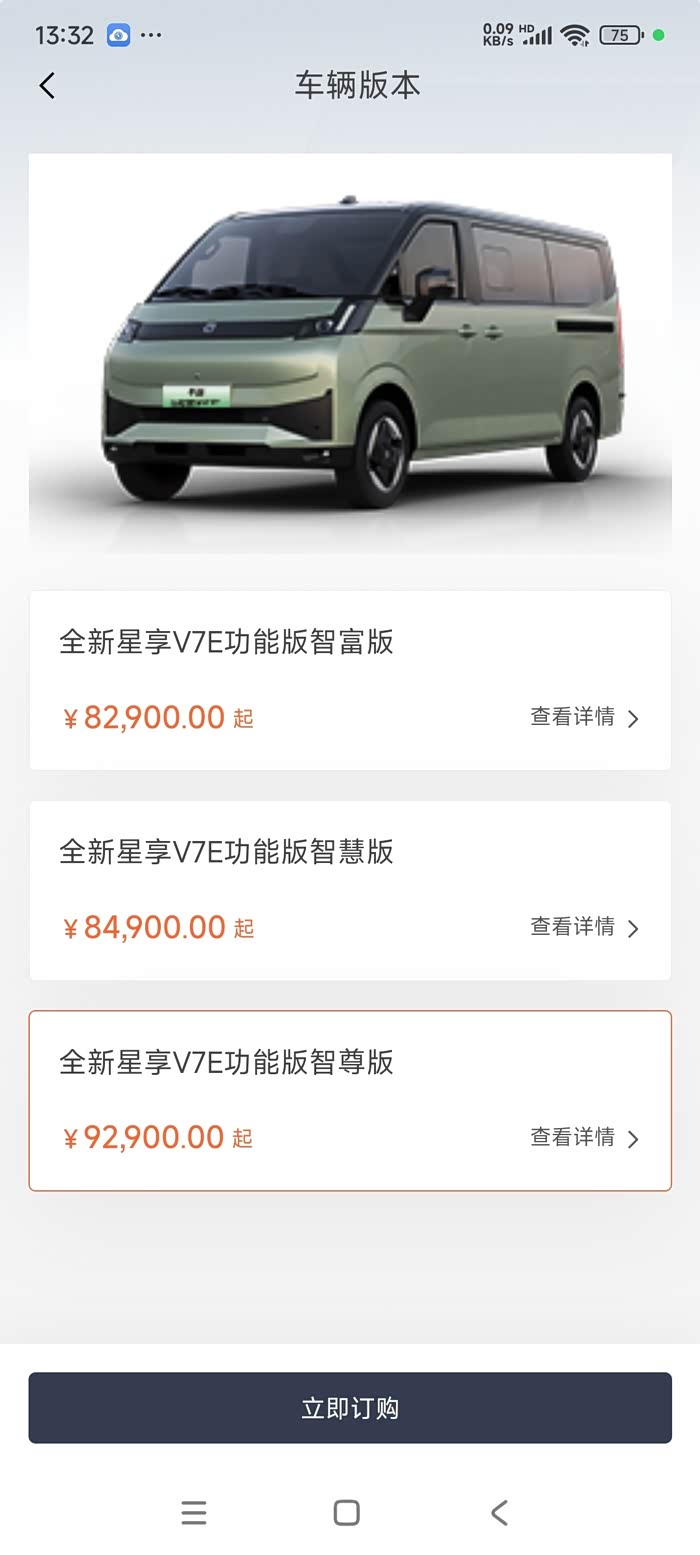
Task: Go back using the top-left arrow
Action: 47,86
